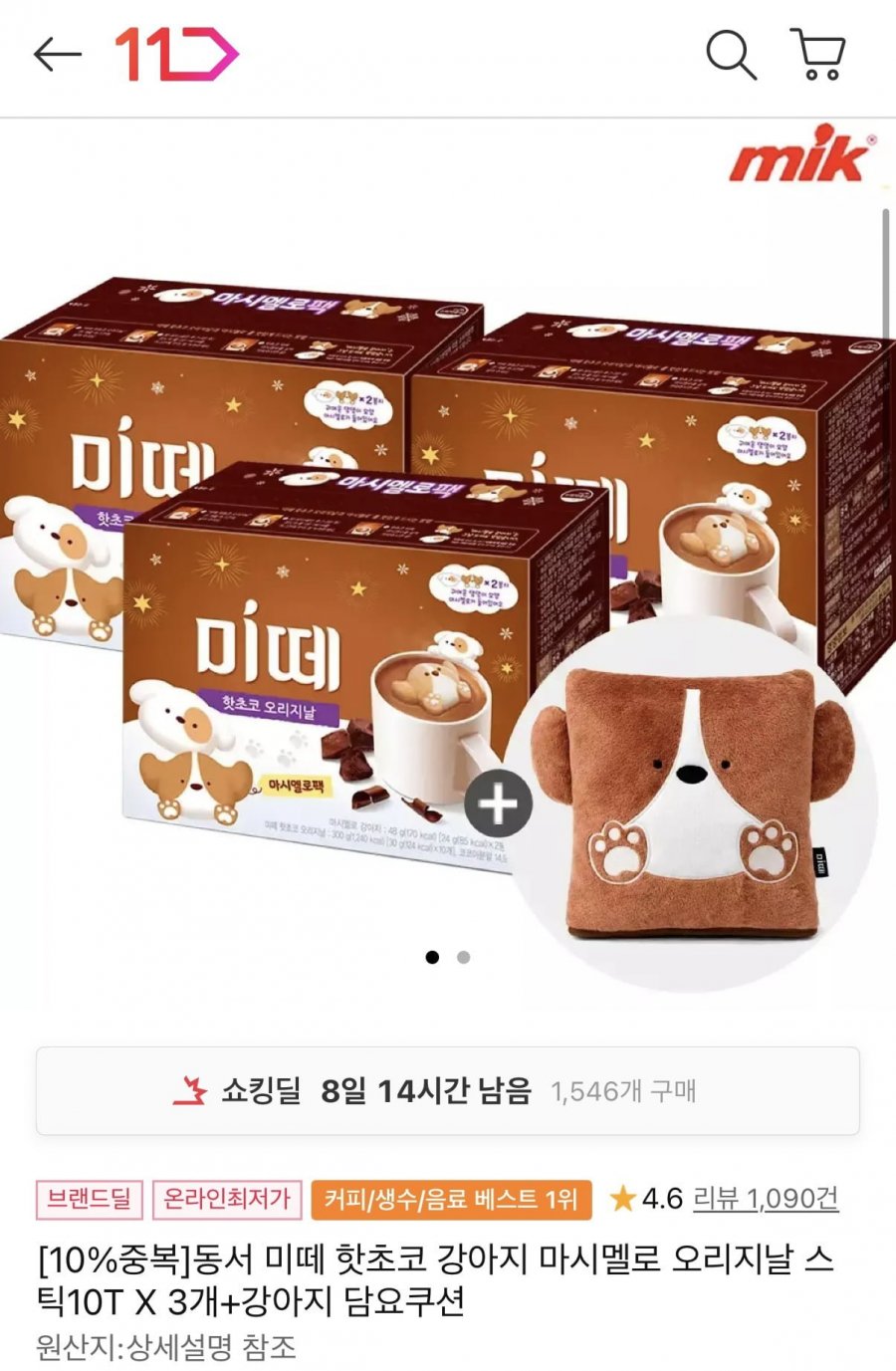
Task: Open the 11st home logo
Action: click(x=176, y=55)
